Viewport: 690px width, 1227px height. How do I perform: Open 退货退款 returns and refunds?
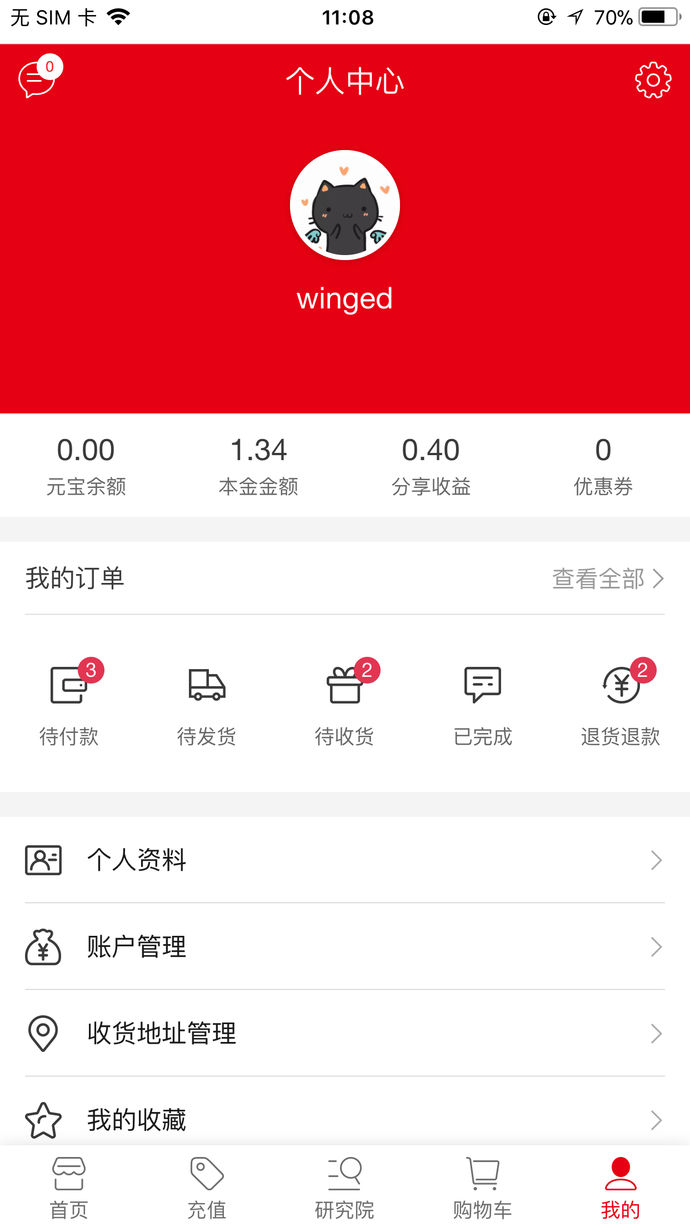click(x=621, y=704)
